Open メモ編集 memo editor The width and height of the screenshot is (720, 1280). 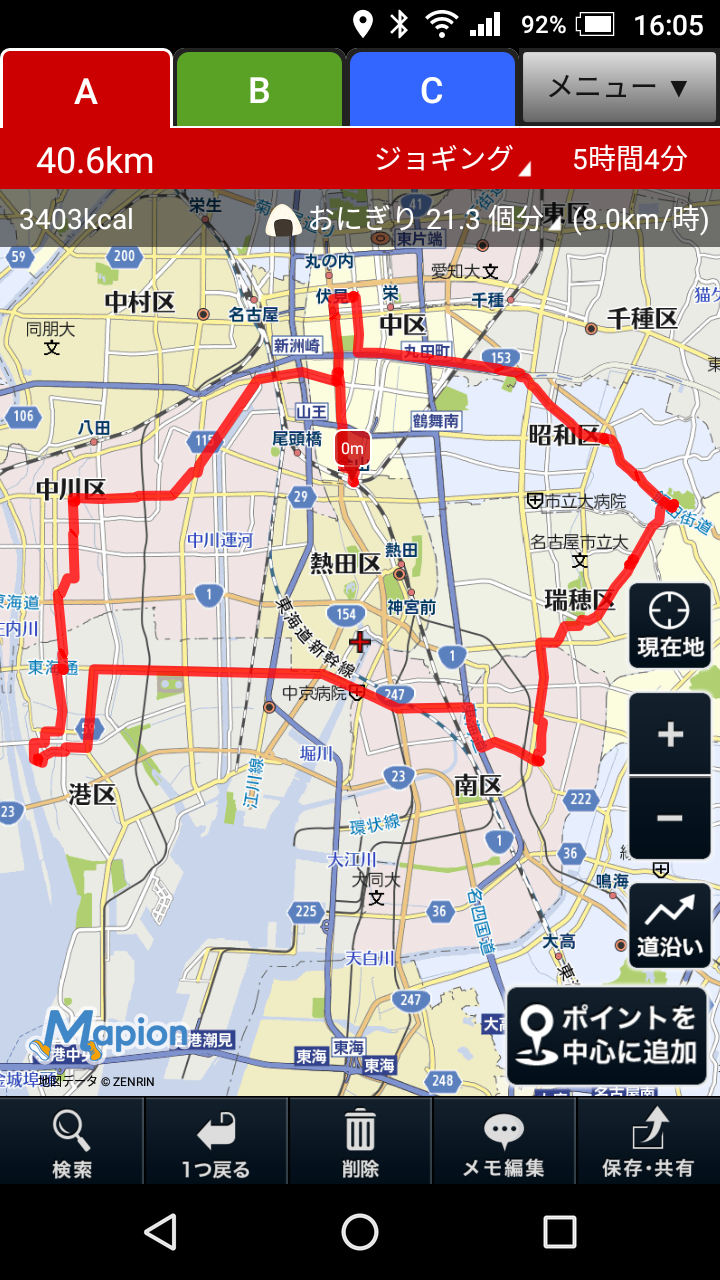pyautogui.click(x=503, y=1142)
